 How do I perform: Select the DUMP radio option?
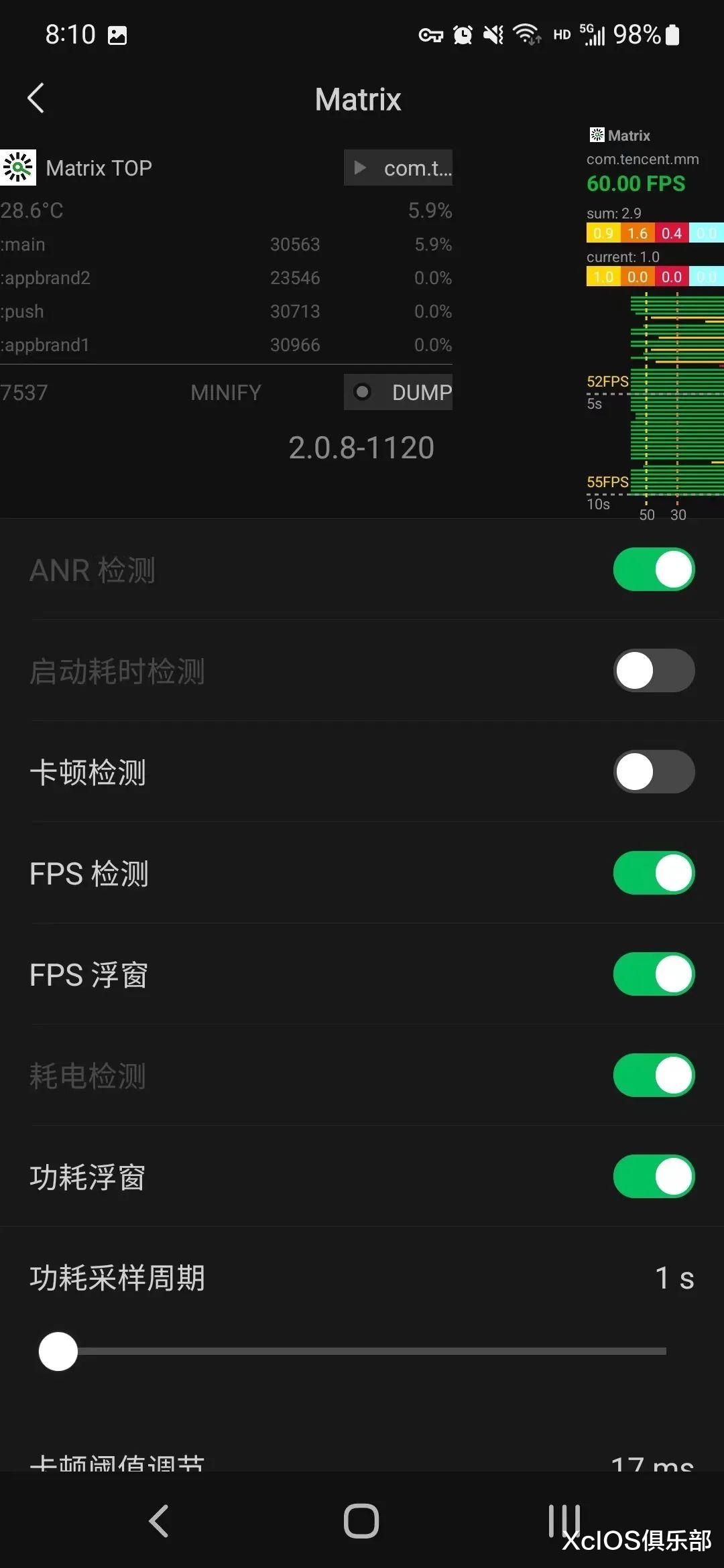click(x=363, y=392)
